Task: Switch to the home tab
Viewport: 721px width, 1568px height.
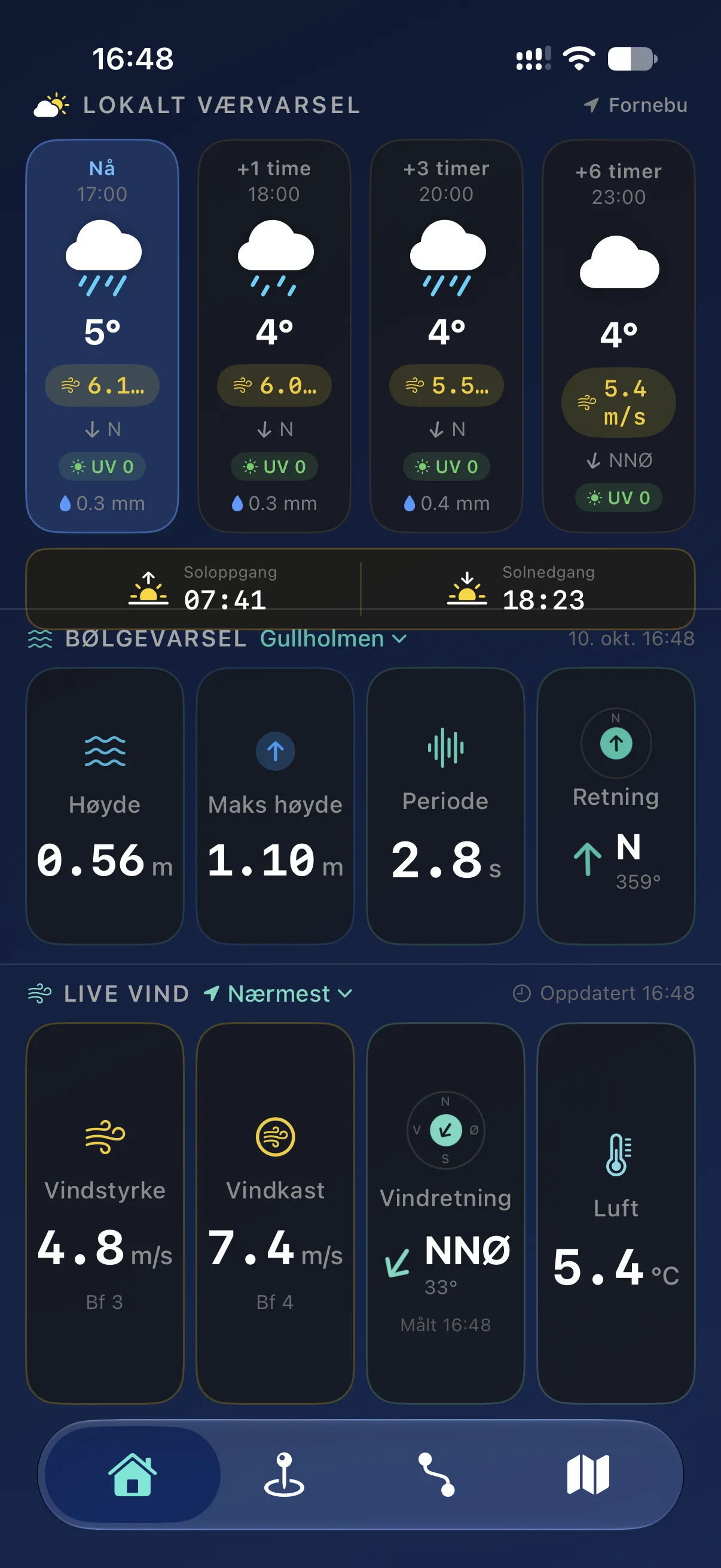Action: 133,1474
